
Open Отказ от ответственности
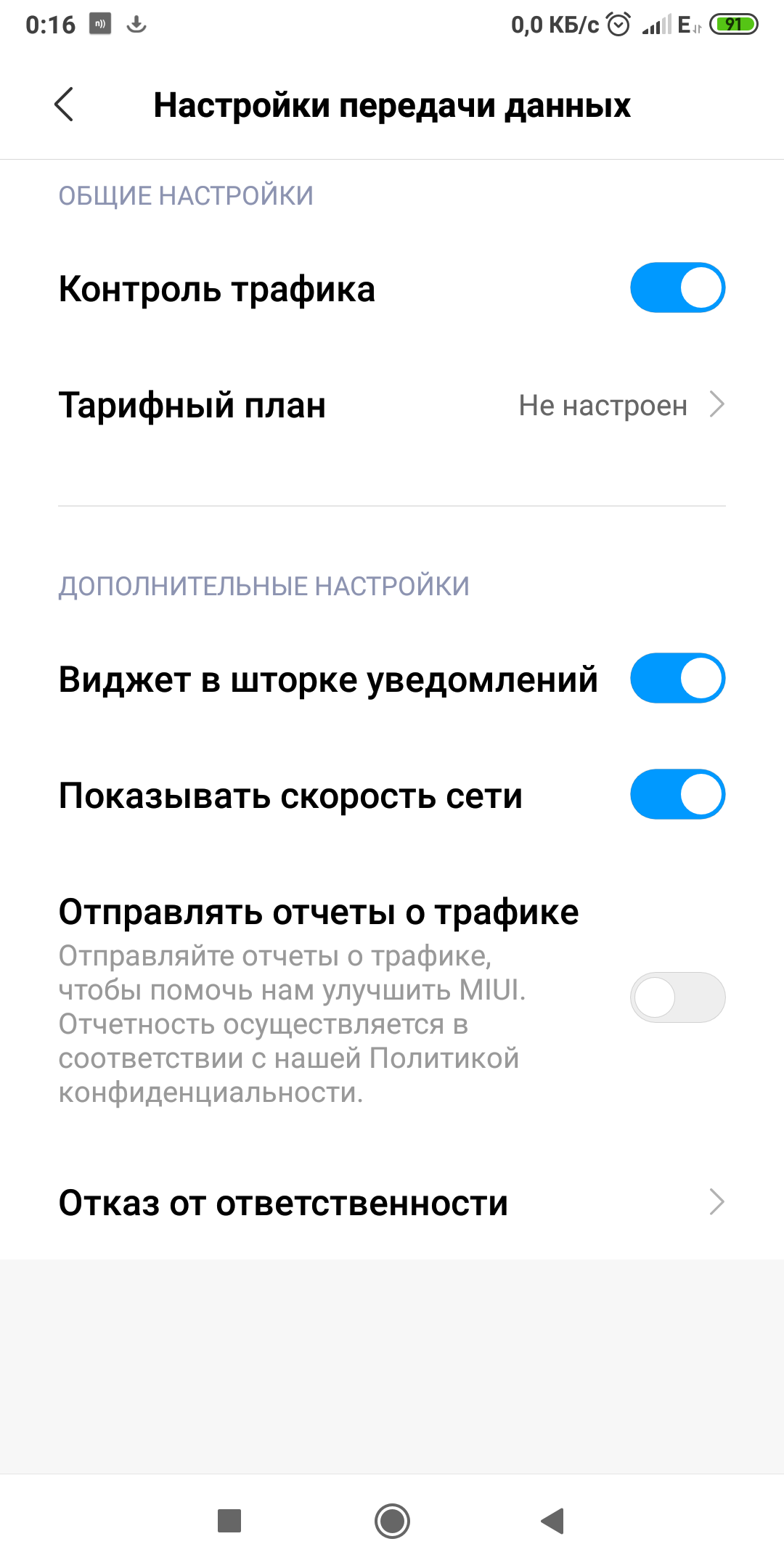coord(392,1202)
